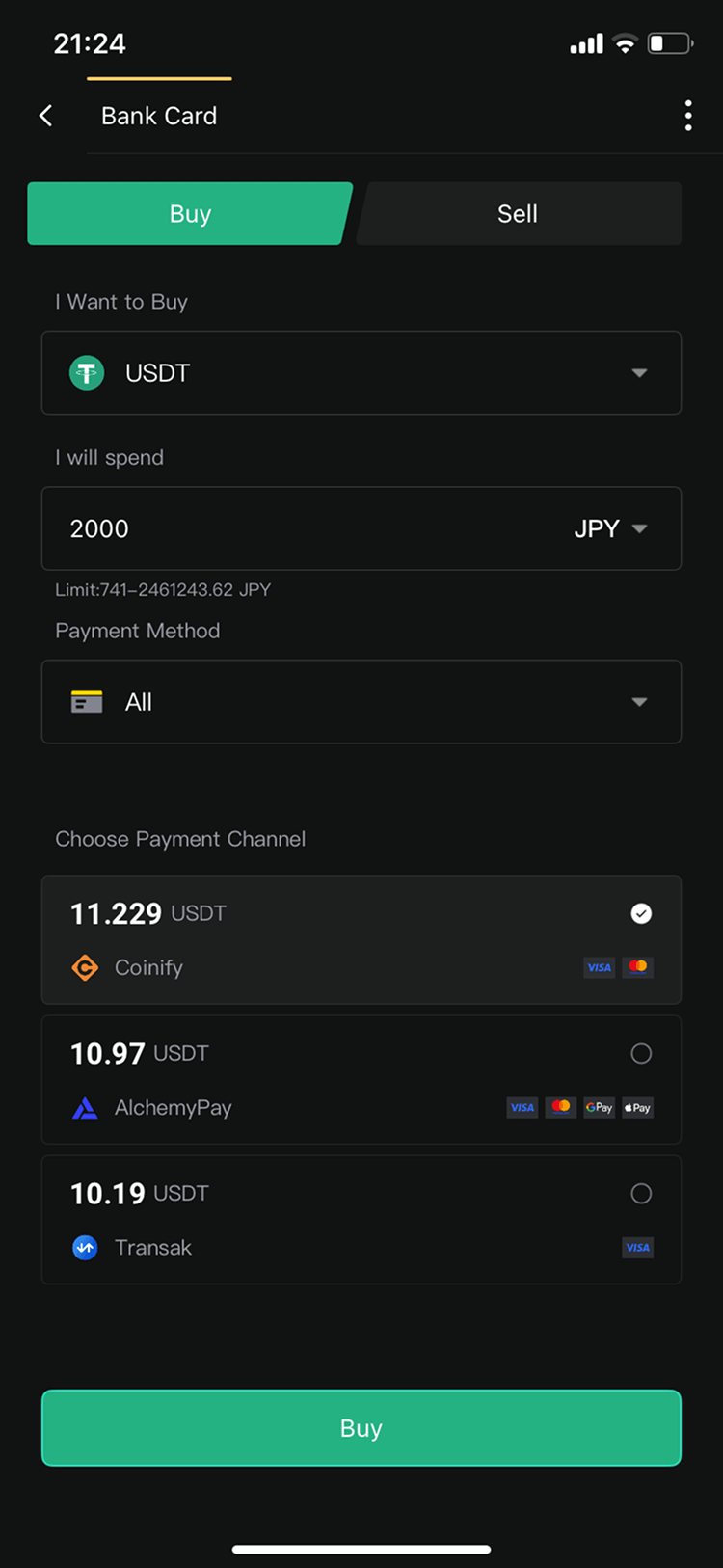Tap the green Buy button at bottom
This screenshot has width=723, height=1568.
[x=361, y=1428]
